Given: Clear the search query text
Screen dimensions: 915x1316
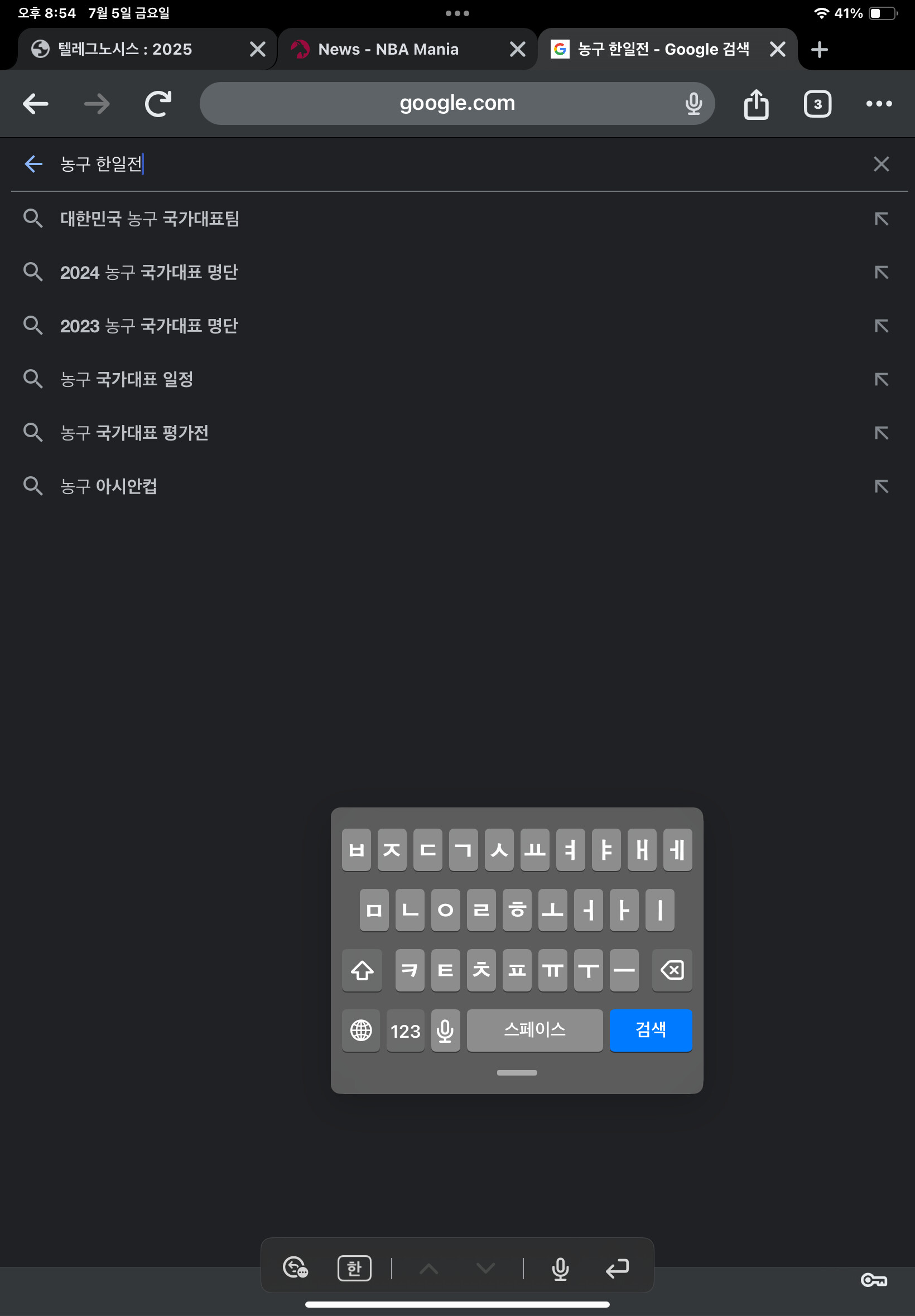Looking at the screenshot, I should [881, 164].
